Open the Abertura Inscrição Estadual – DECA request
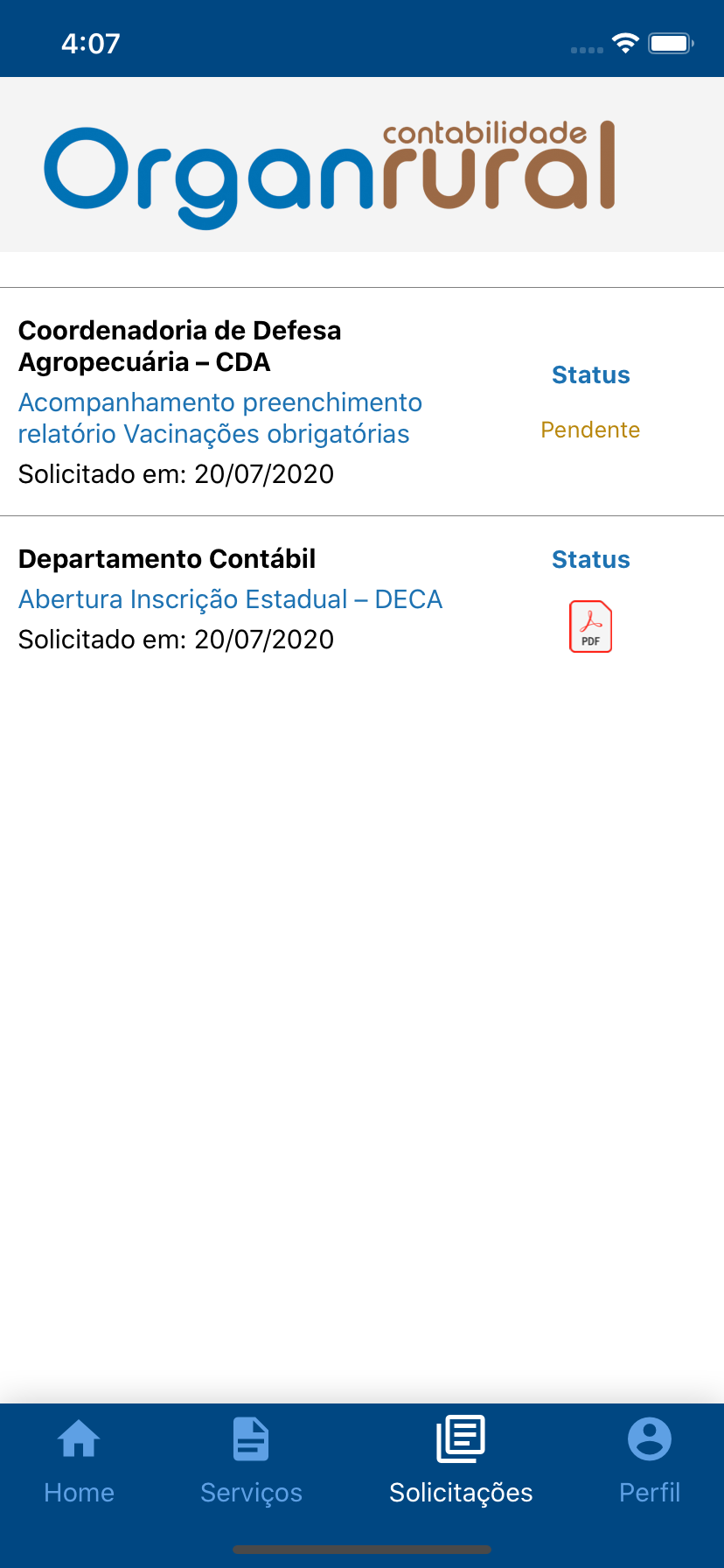The width and height of the screenshot is (724, 1568). (x=231, y=599)
